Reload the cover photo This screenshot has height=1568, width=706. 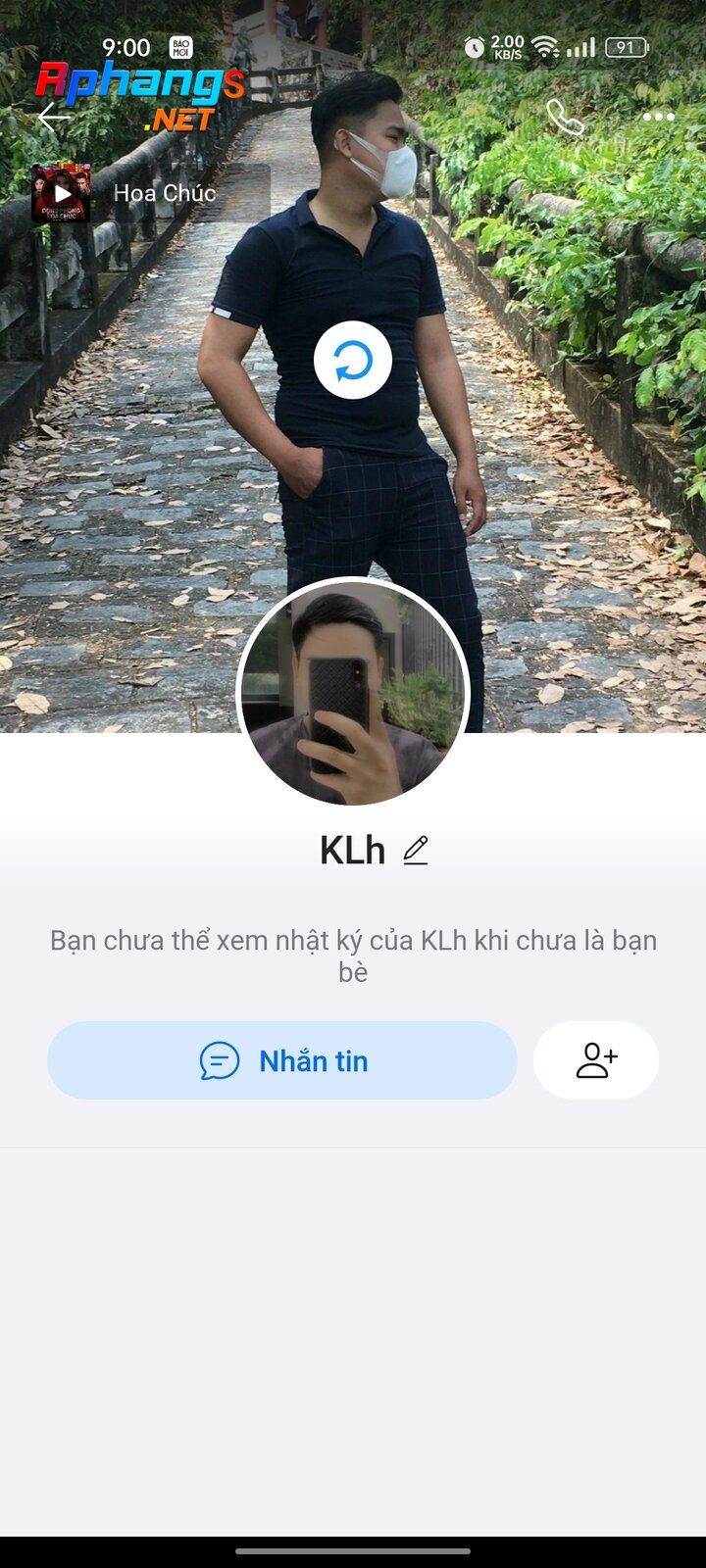pos(353,361)
